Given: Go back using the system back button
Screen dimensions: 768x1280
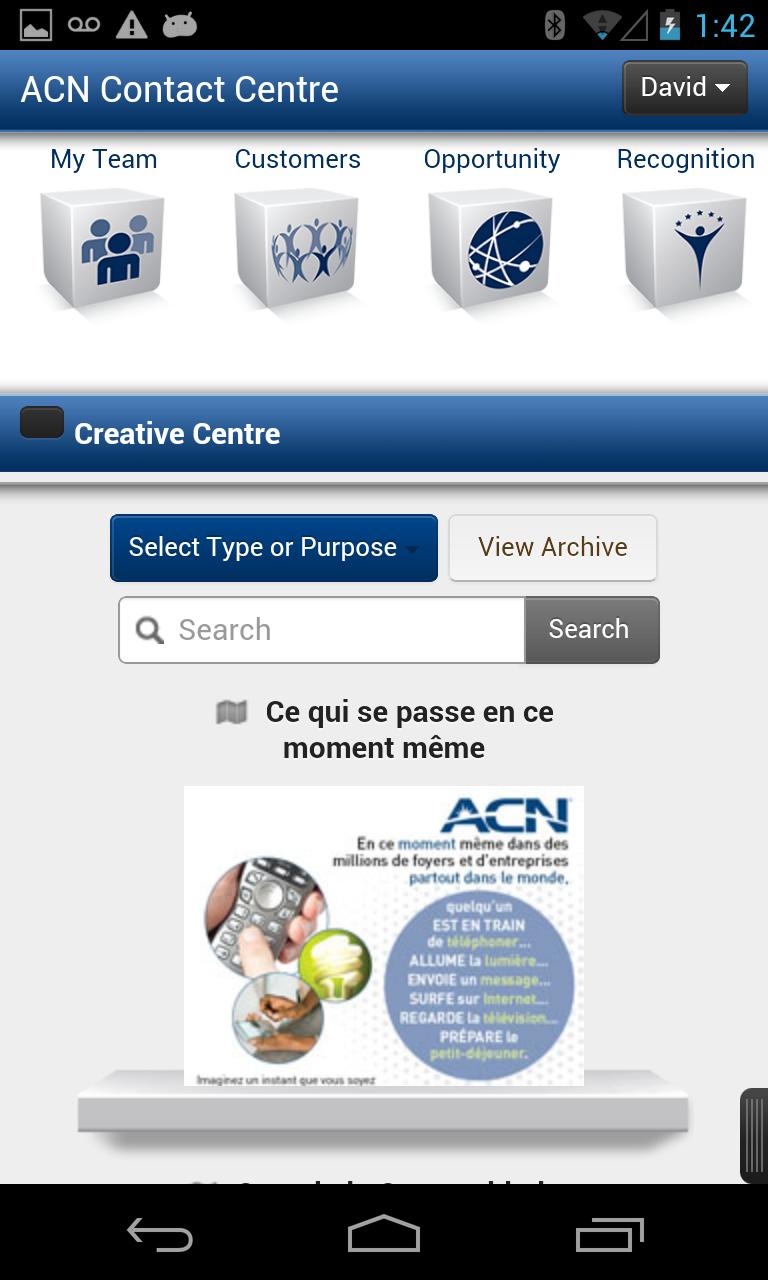Looking at the screenshot, I should tap(160, 1235).
